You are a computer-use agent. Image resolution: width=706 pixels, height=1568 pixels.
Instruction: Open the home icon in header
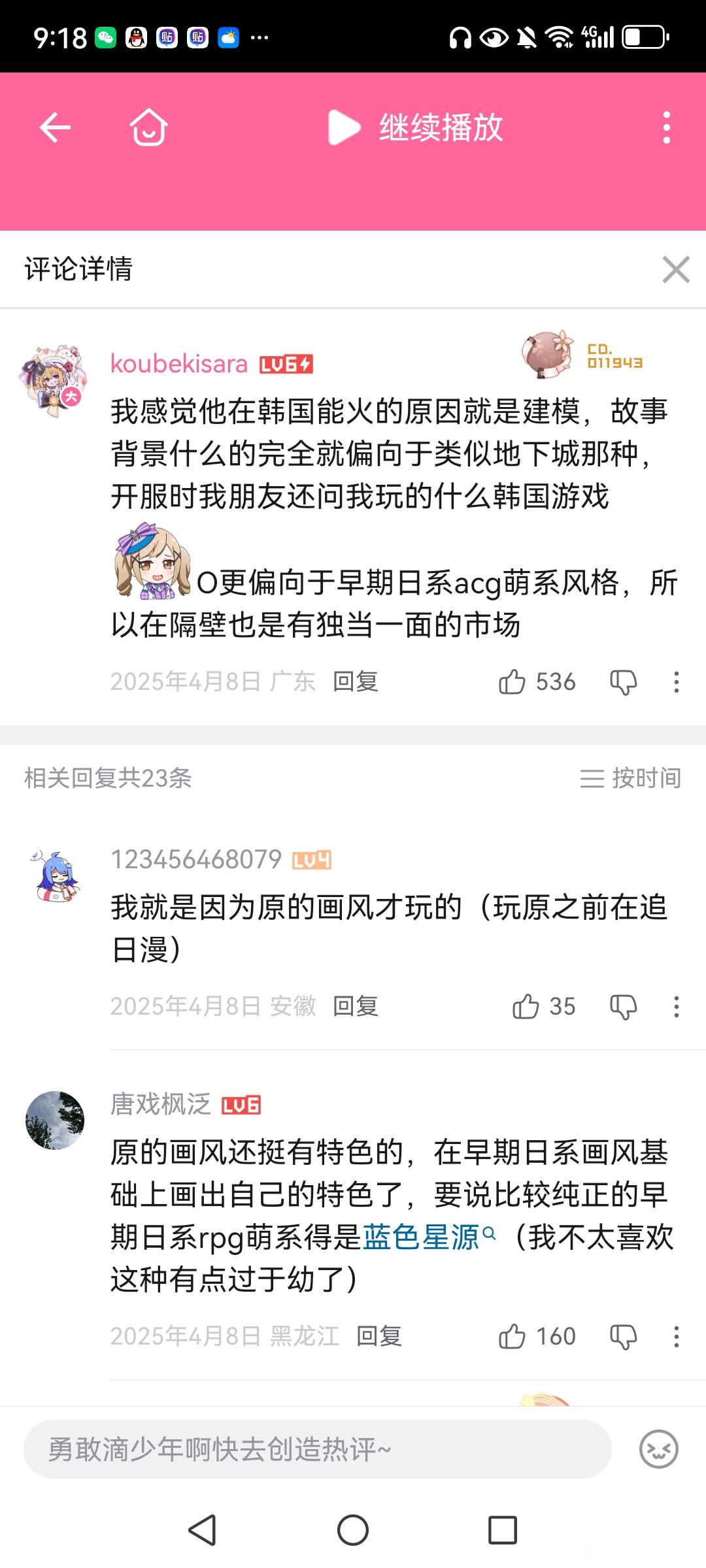click(x=148, y=127)
